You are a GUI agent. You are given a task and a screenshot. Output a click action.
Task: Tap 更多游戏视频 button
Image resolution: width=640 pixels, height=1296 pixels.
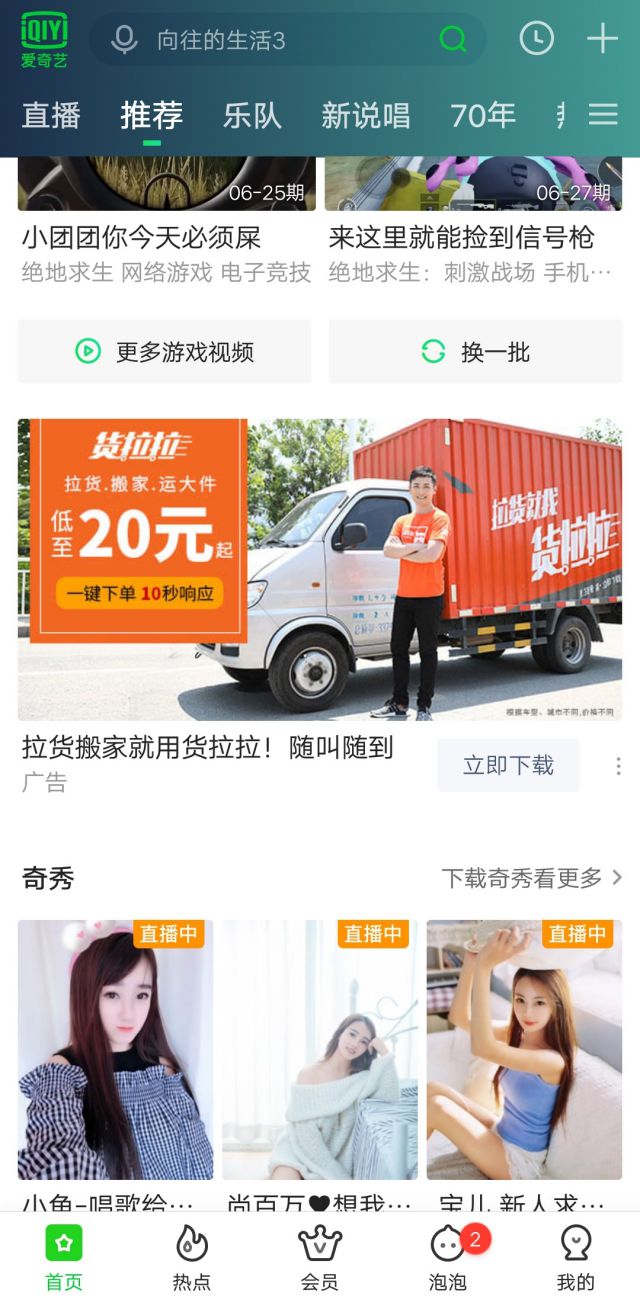click(164, 351)
